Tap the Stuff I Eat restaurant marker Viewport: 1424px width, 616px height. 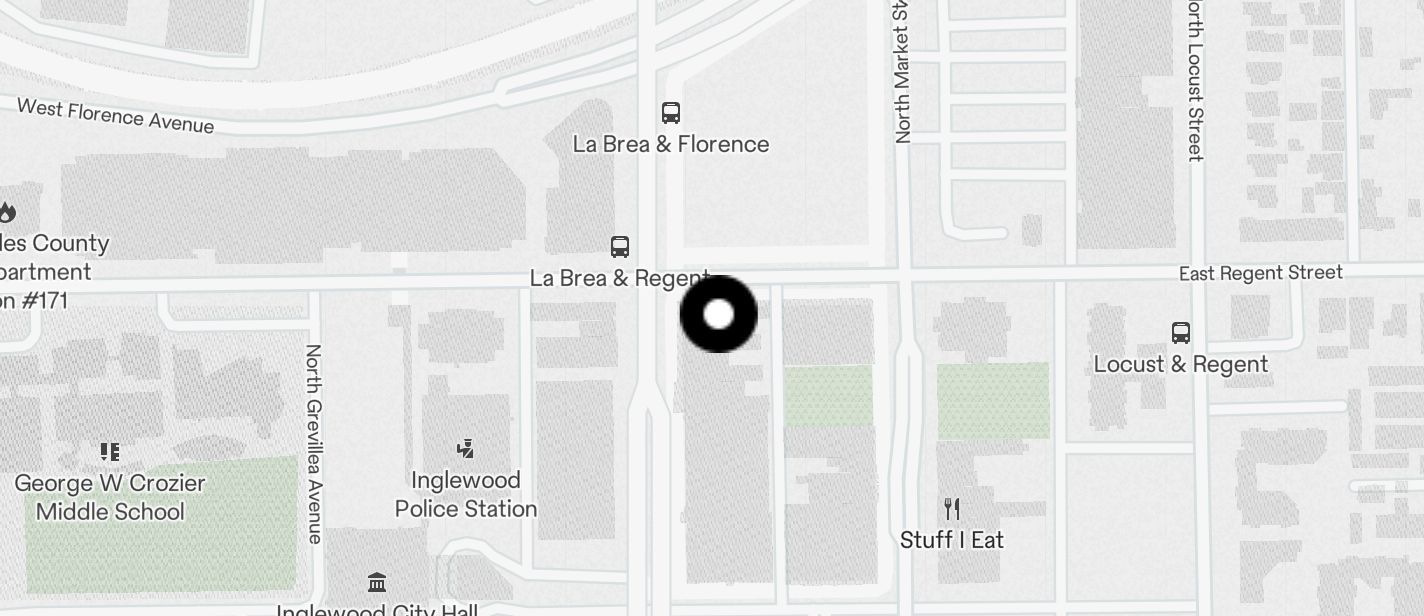952,510
